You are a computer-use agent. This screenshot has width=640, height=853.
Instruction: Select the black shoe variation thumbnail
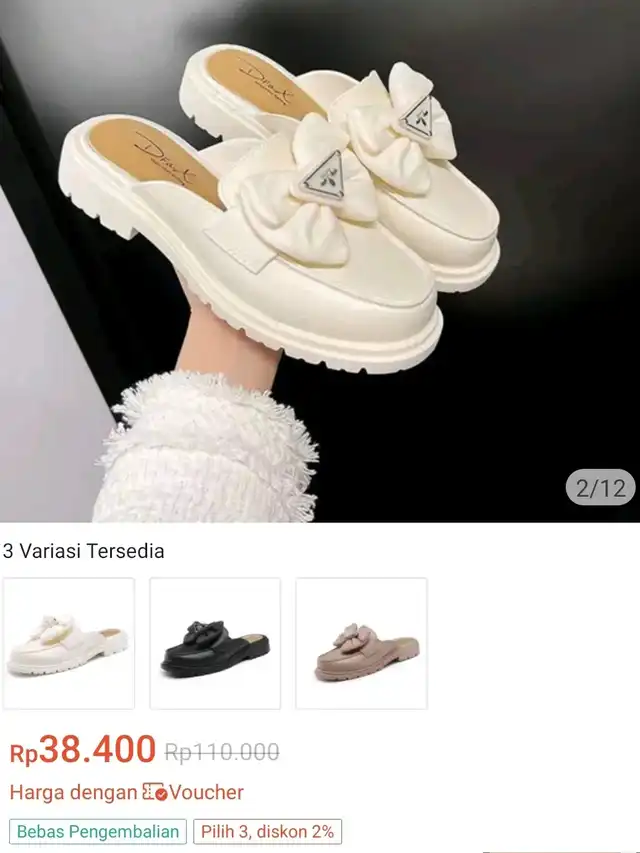pyautogui.click(x=215, y=643)
